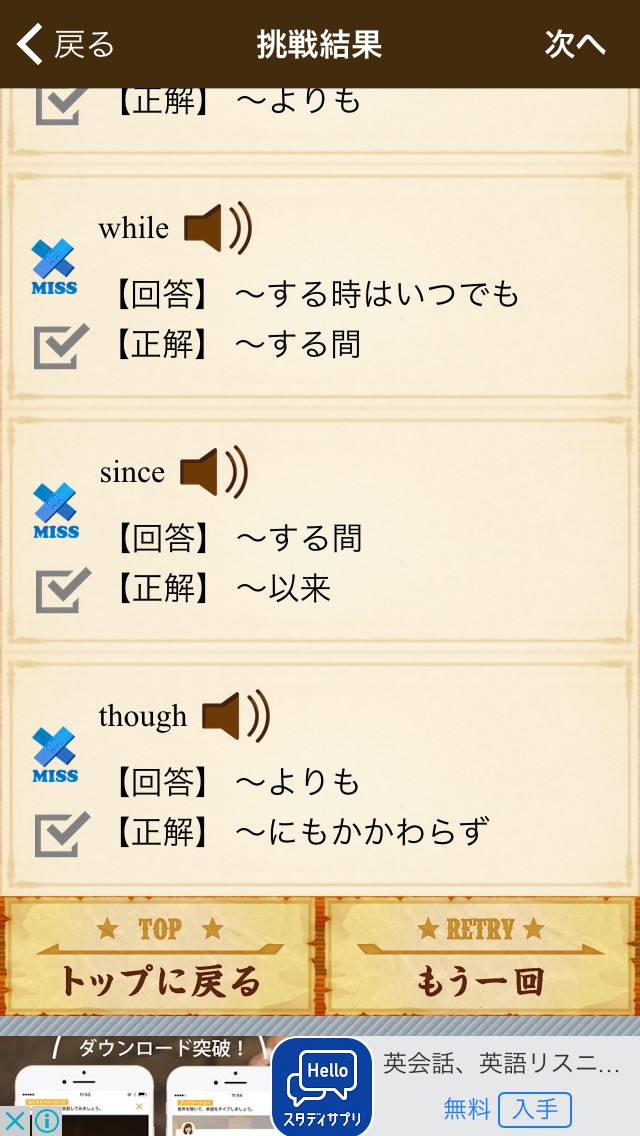
Task: Retry the quiz with もう一回
Action: [x=481, y=957]
